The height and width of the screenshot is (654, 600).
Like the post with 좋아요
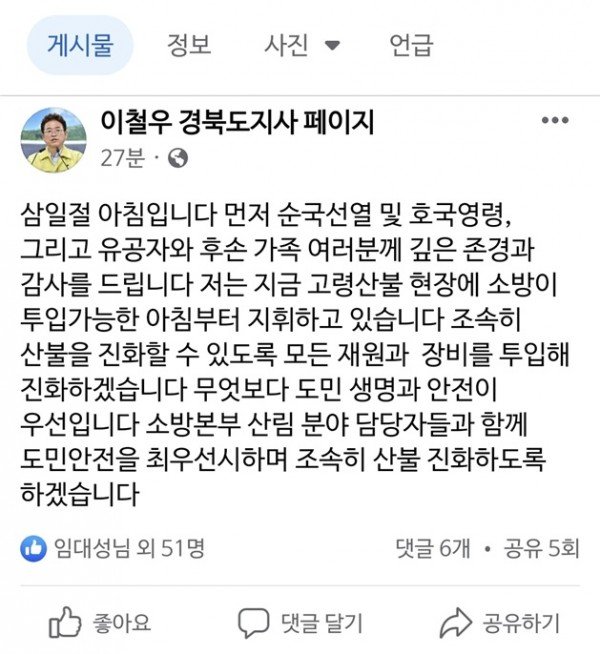point(100,622)
